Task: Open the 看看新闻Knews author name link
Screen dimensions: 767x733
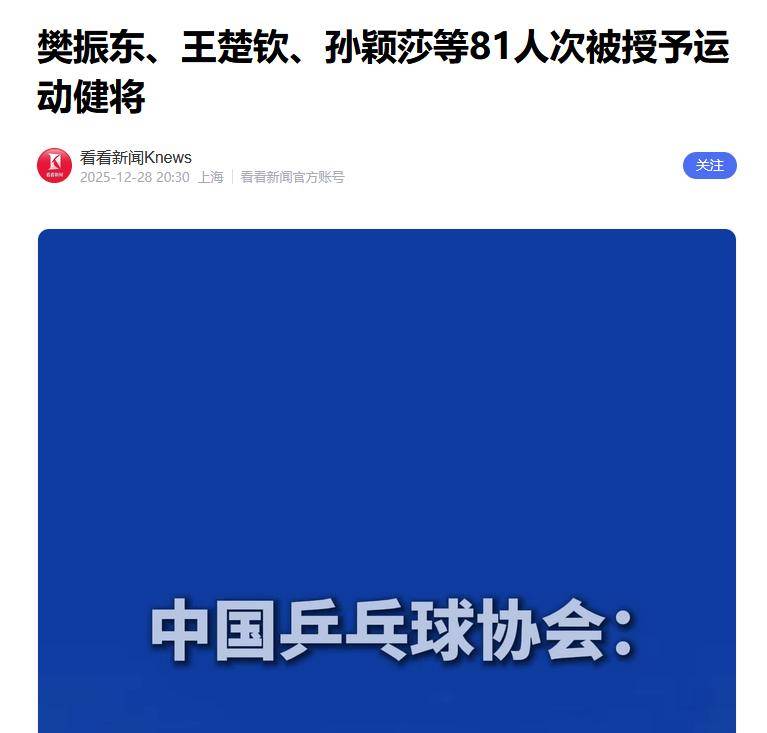Action: point(136,157)
